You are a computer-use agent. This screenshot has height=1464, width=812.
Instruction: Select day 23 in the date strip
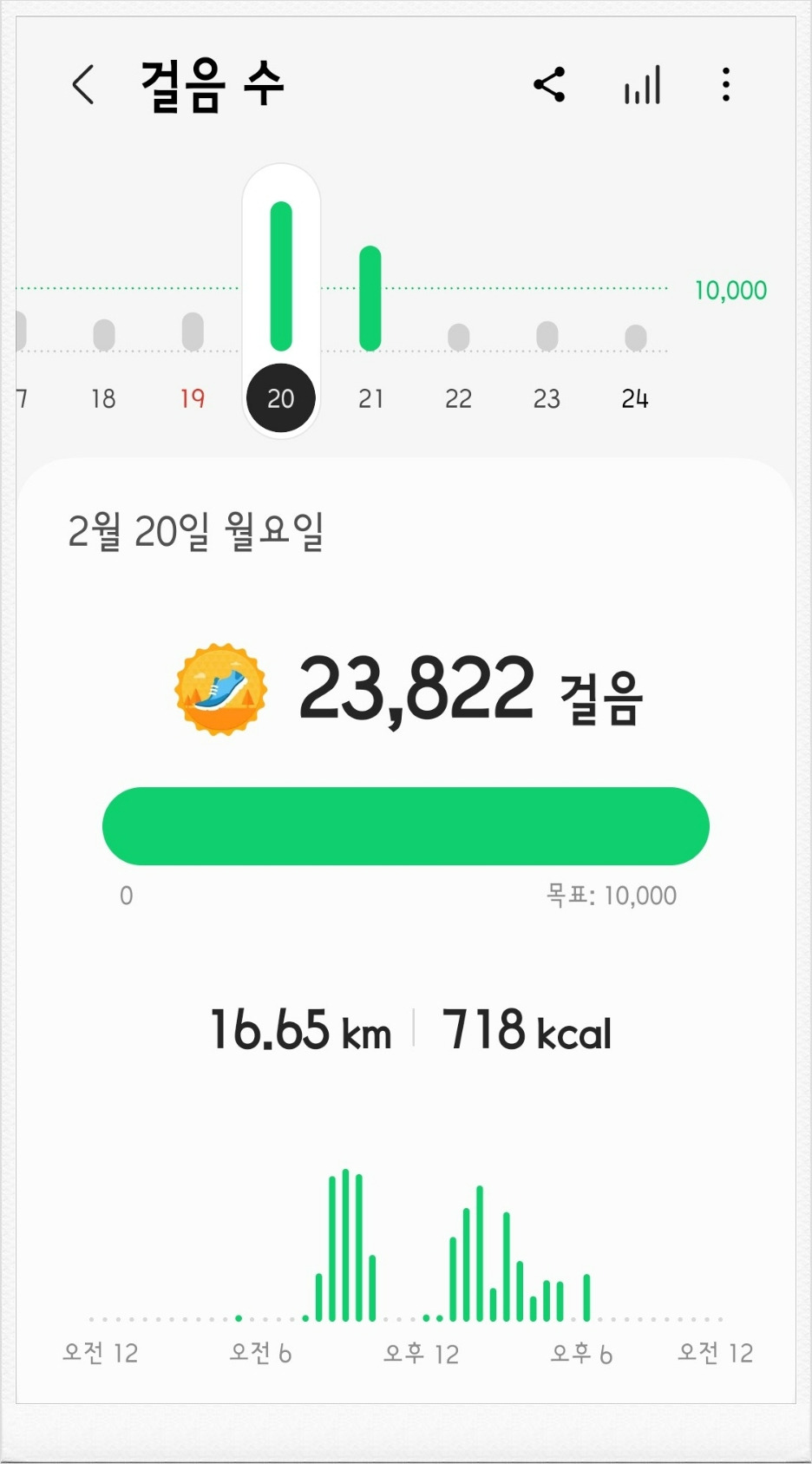pos(547,398)
